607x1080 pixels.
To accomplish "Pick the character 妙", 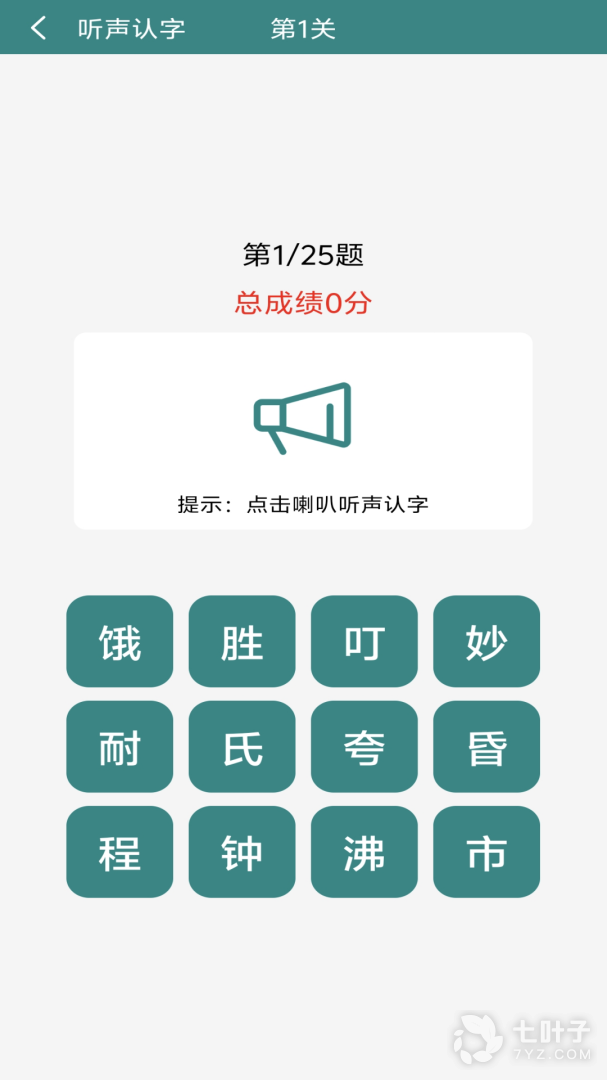I will click(x=486, y=642).
